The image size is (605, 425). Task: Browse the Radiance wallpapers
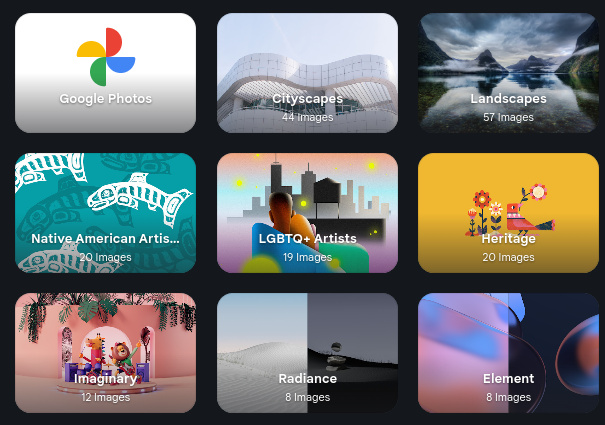click(307, 353)
